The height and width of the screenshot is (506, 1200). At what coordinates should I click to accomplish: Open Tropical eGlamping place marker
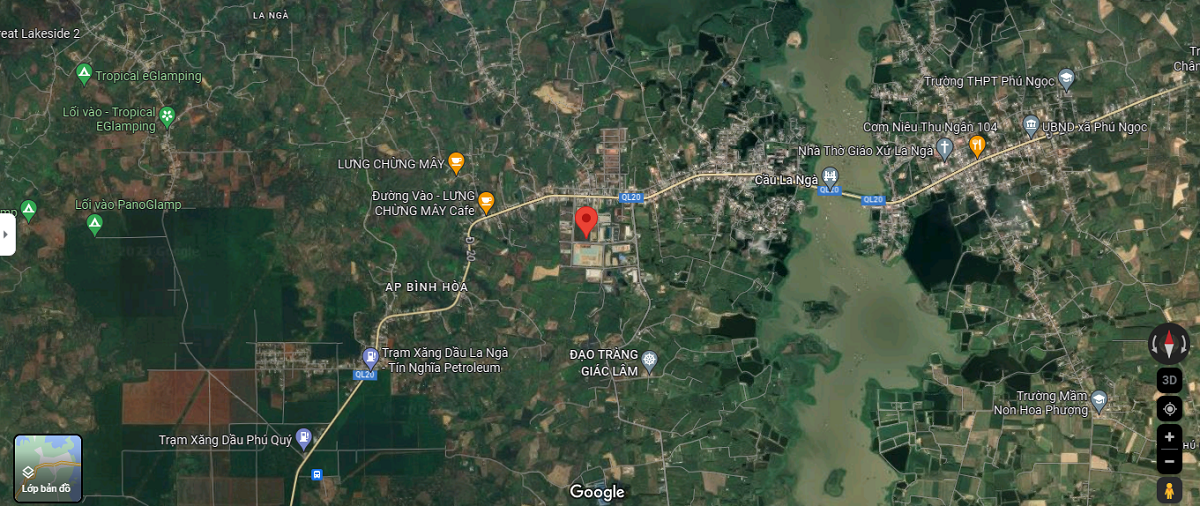click(85, 73)
